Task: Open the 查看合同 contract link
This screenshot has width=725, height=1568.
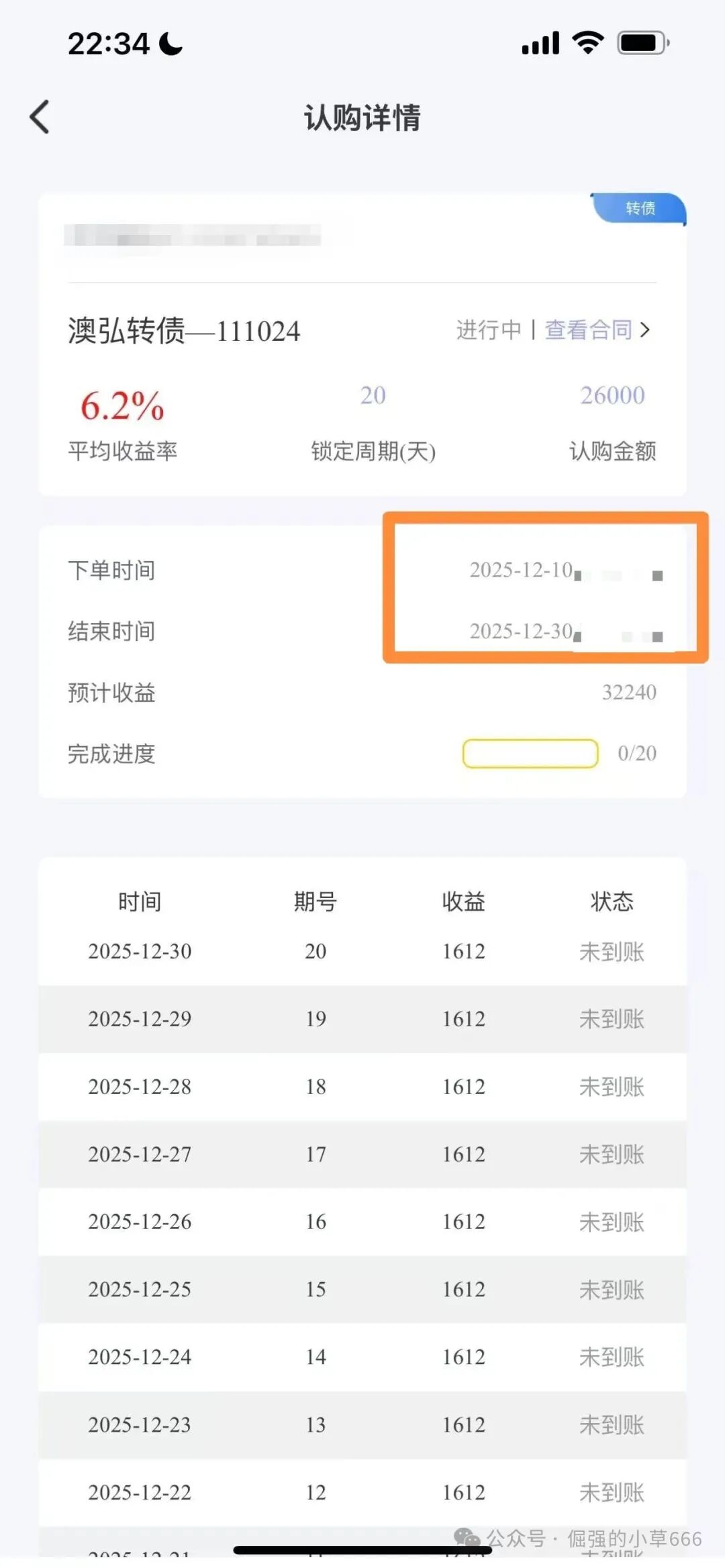Action: 588,330
